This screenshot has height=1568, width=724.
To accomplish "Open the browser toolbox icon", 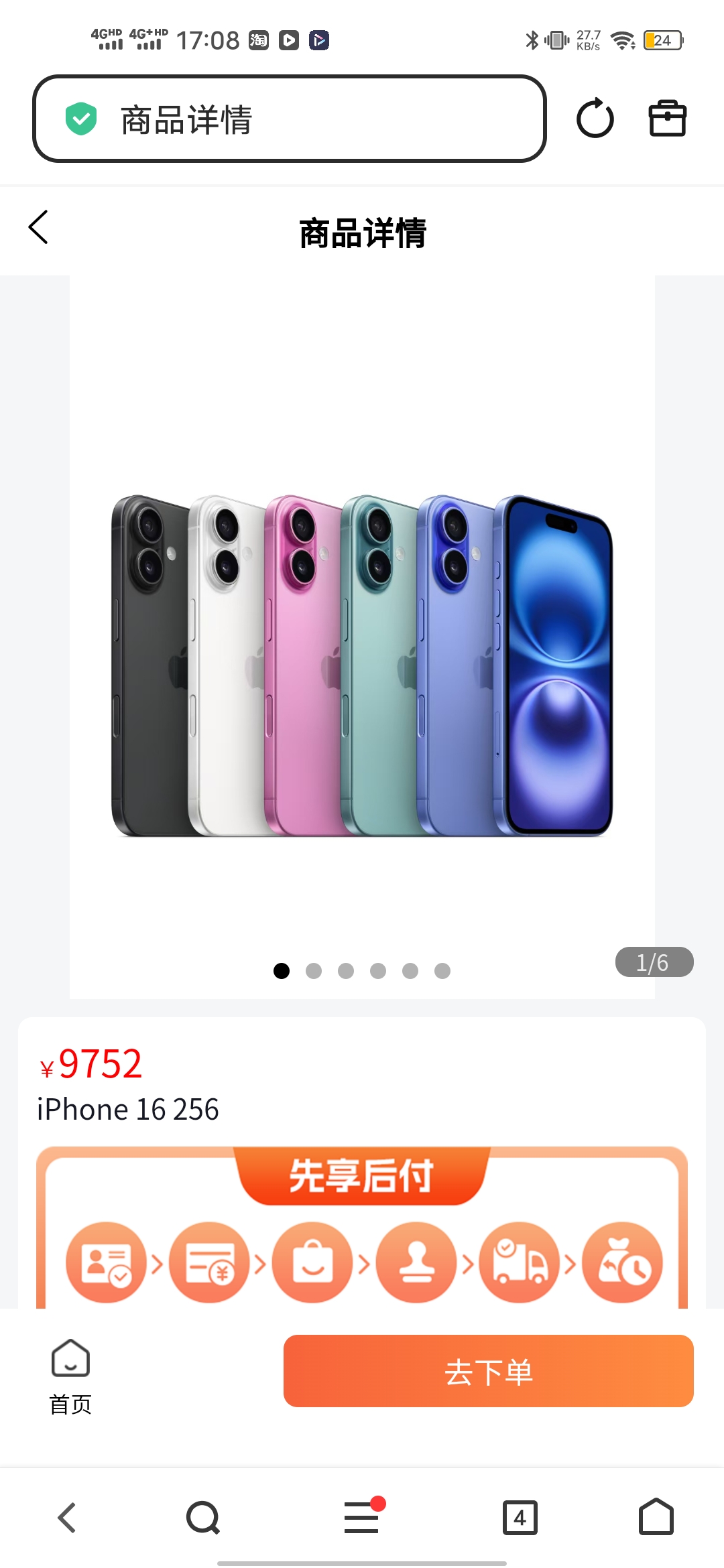I will (667, 119).
